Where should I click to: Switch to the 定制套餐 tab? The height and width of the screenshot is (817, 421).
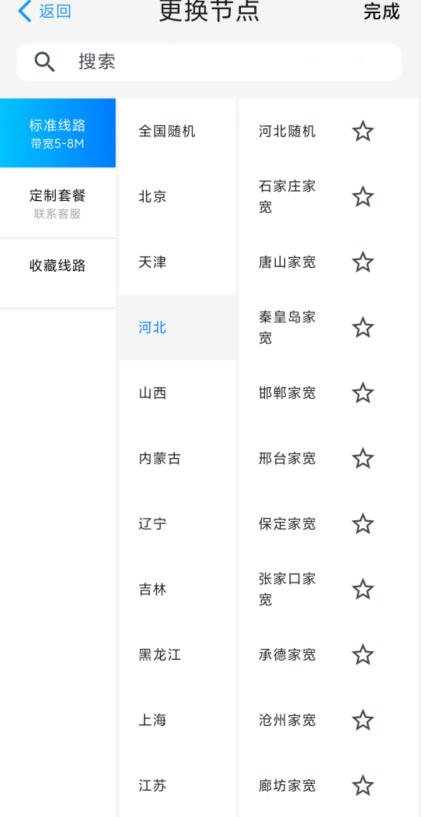pos(58,203)
